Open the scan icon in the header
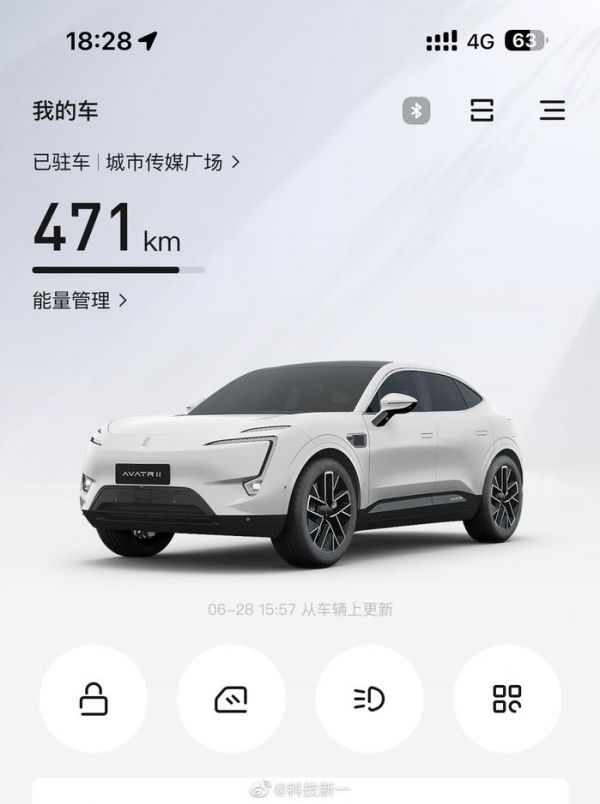The image size is (600, 804). point(482,110)
